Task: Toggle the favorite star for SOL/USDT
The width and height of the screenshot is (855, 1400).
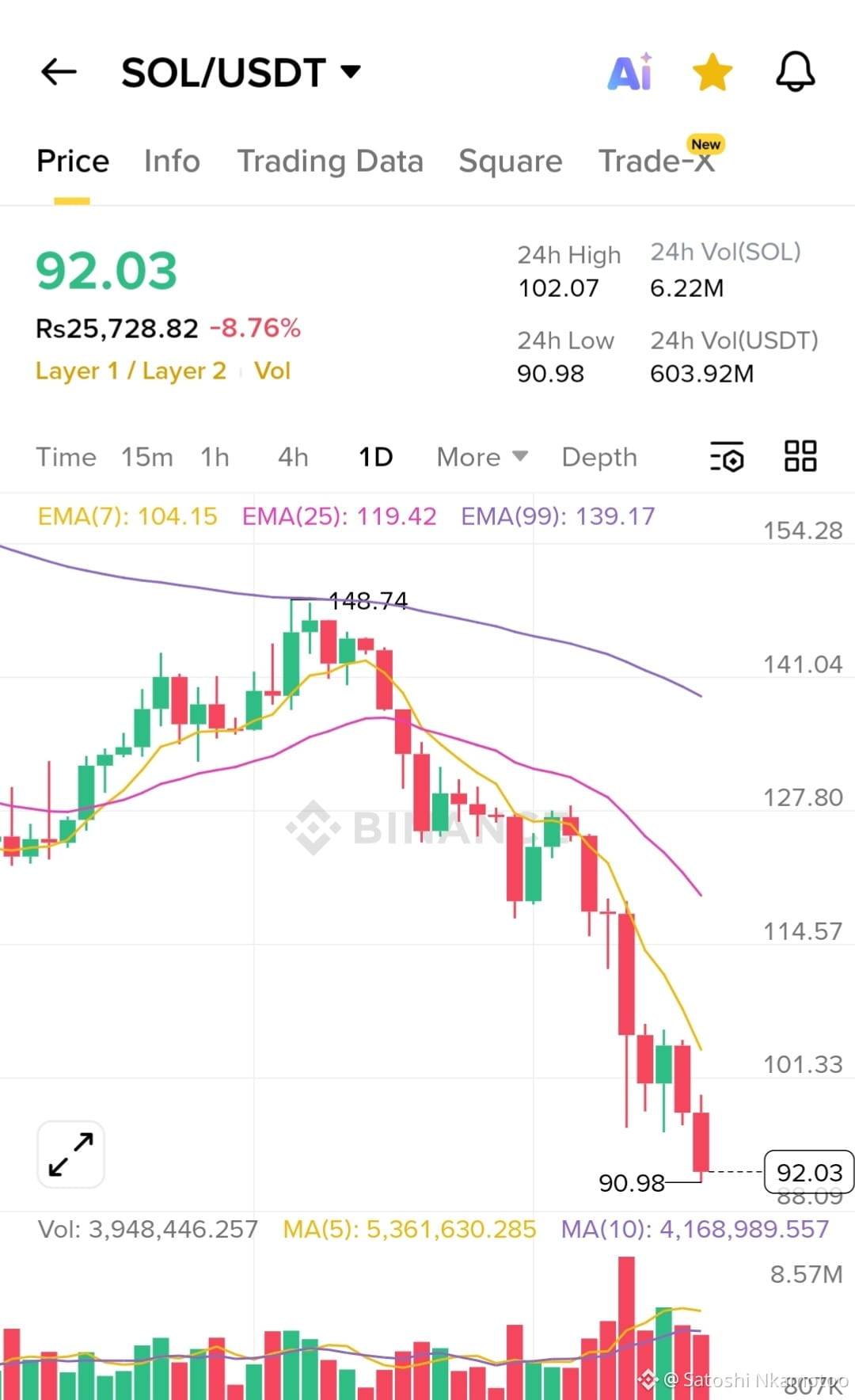Action: point(712,72)
